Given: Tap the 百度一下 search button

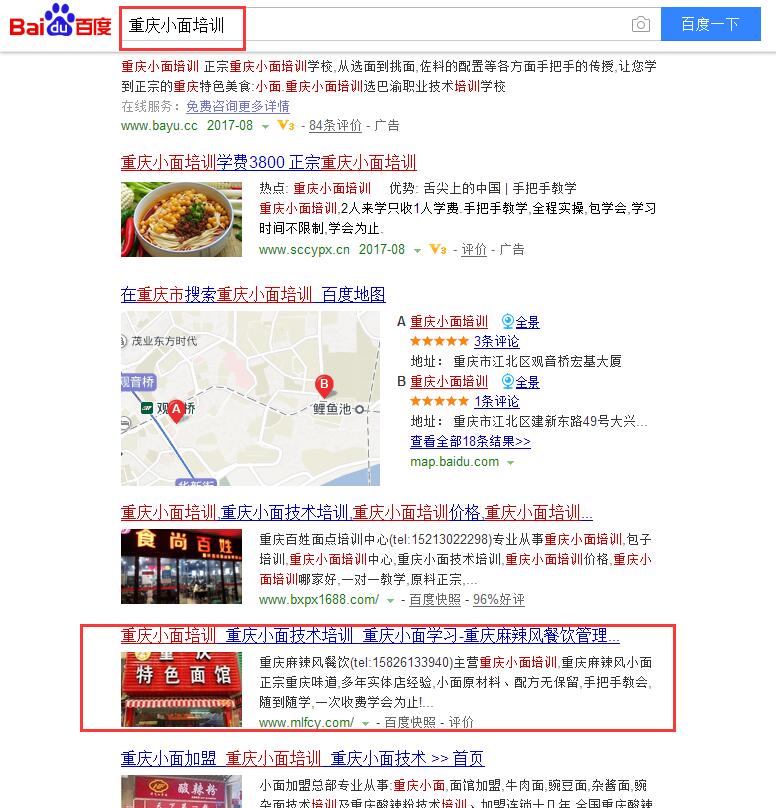Looking at the screenshot, I should pos(709,24).
